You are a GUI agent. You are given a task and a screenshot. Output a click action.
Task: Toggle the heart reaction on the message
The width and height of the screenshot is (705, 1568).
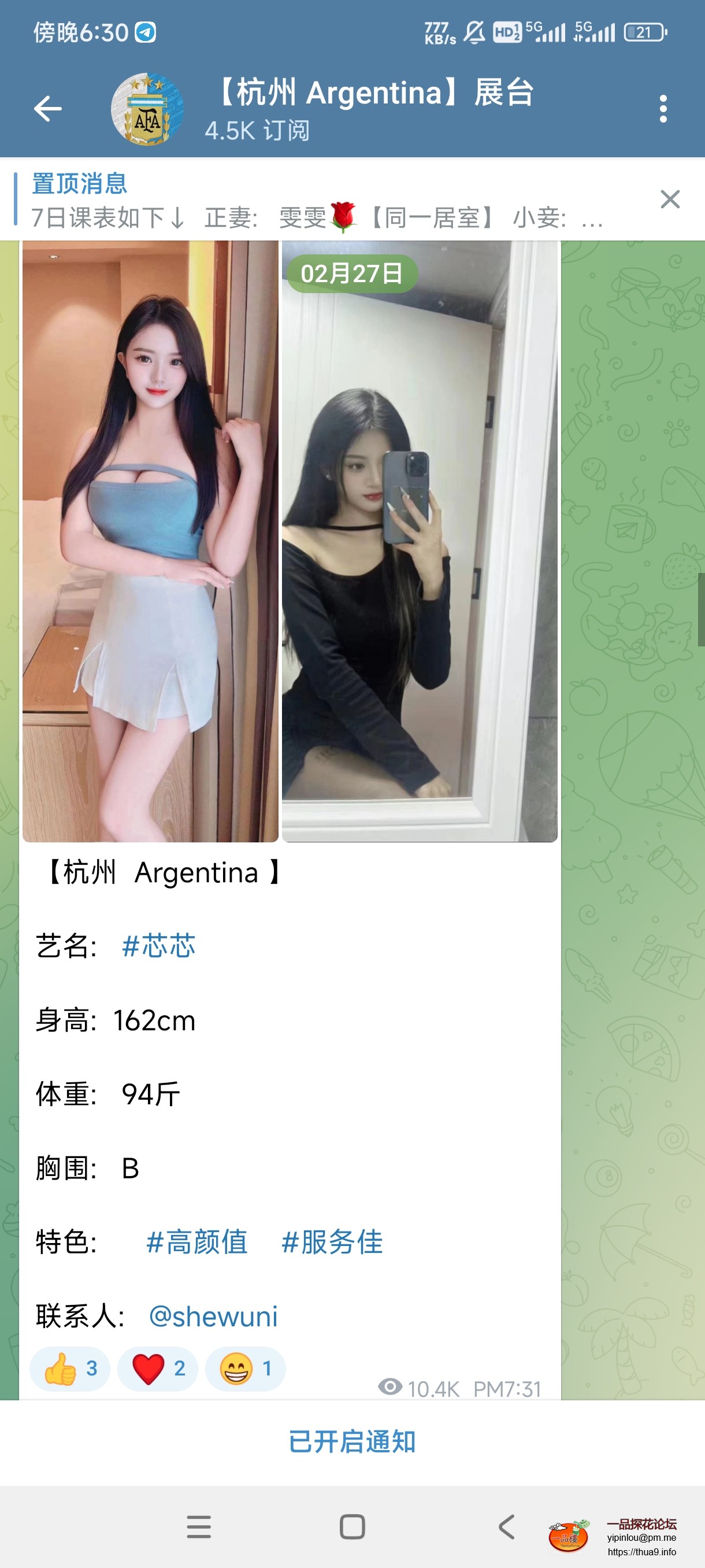pos(157,1368)
